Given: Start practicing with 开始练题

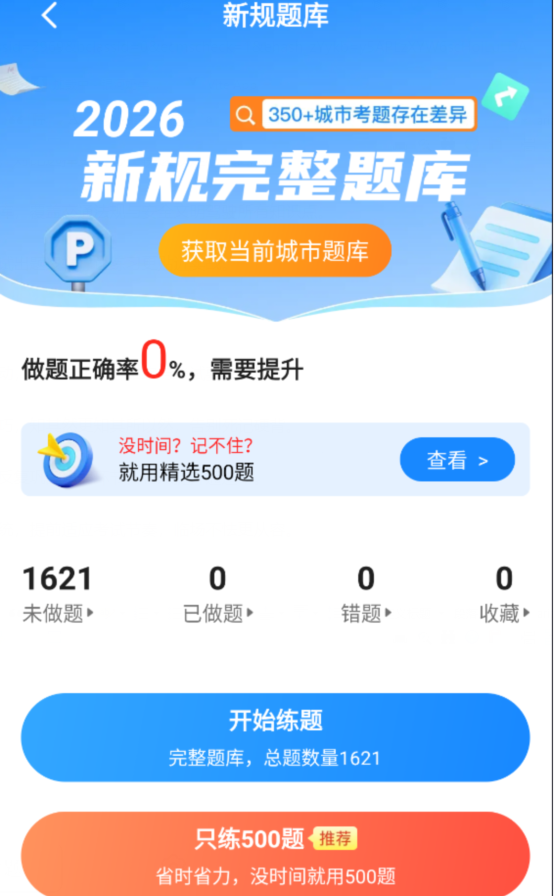Looking at the screenshot, I should [x=275, y=737].
